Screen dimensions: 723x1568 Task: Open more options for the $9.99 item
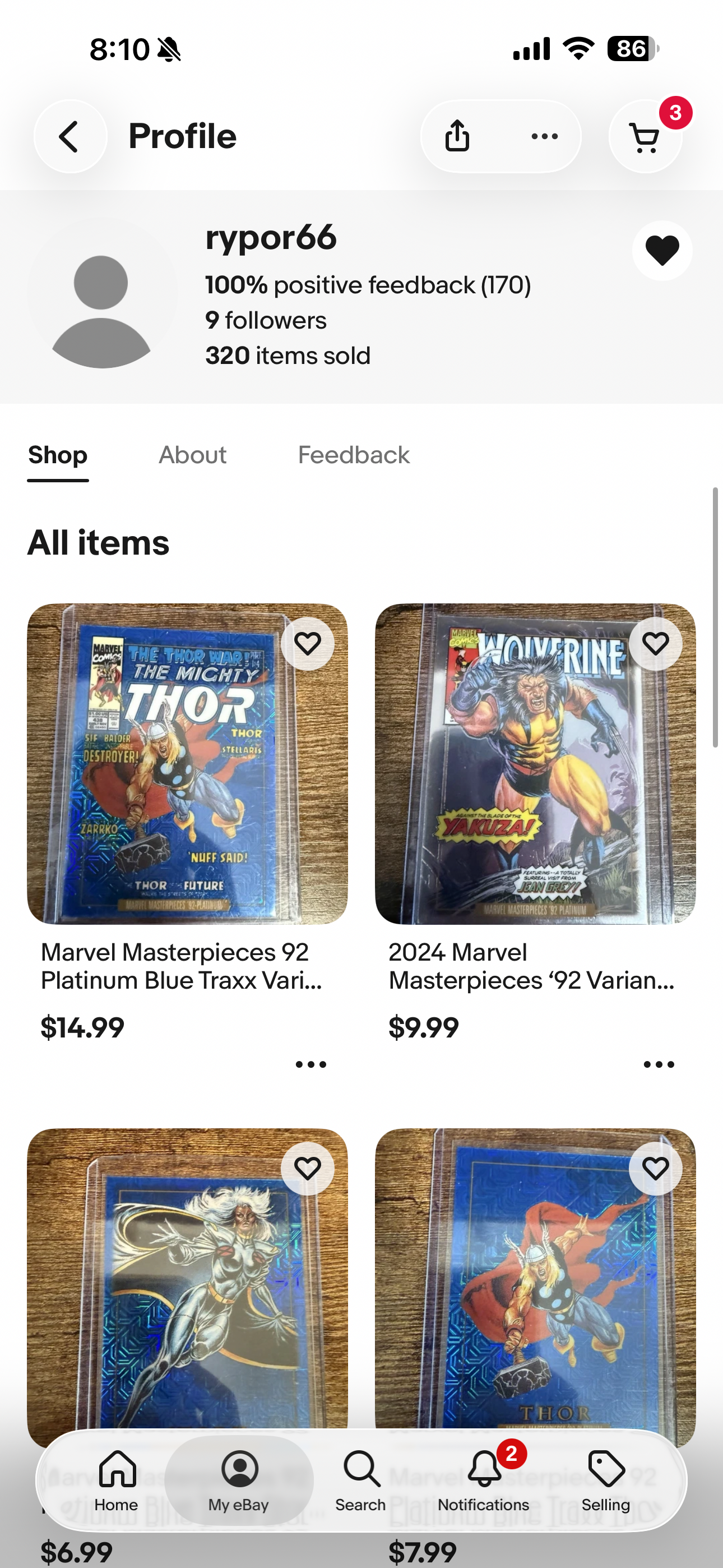pyautogui.click(x=659, y=1064)
